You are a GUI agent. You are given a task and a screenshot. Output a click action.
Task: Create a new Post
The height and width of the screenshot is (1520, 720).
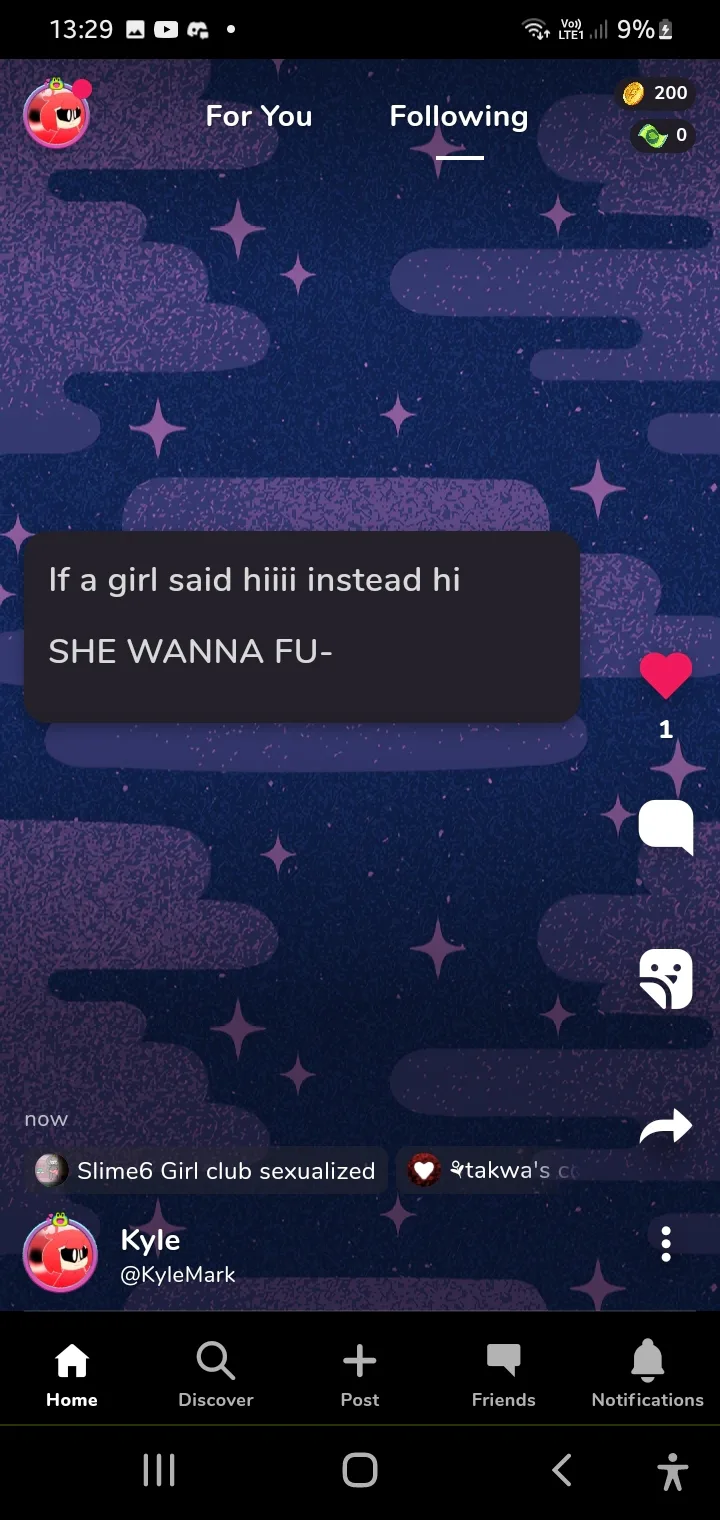click(x=360, y=1374)
